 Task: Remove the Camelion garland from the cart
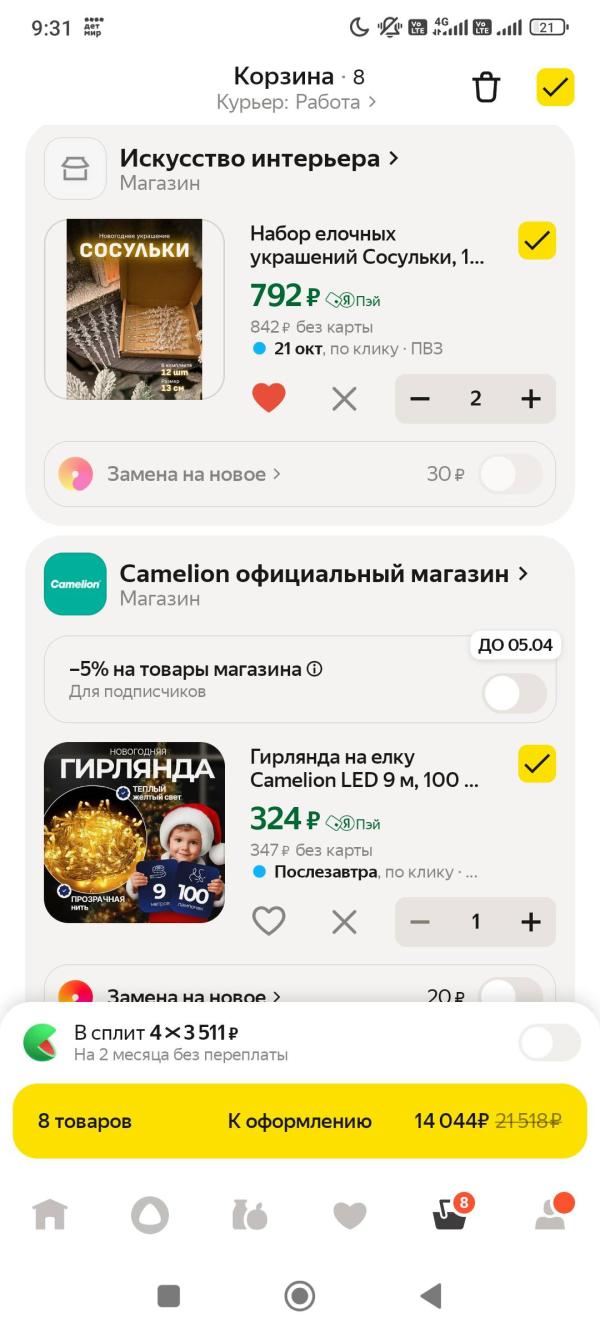[x=344, y=921]
